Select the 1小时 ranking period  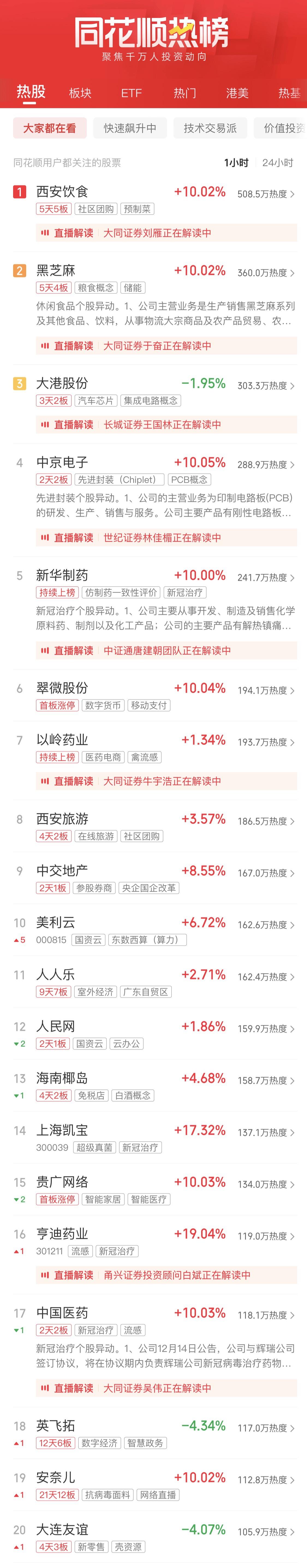(x=236, y=163)
